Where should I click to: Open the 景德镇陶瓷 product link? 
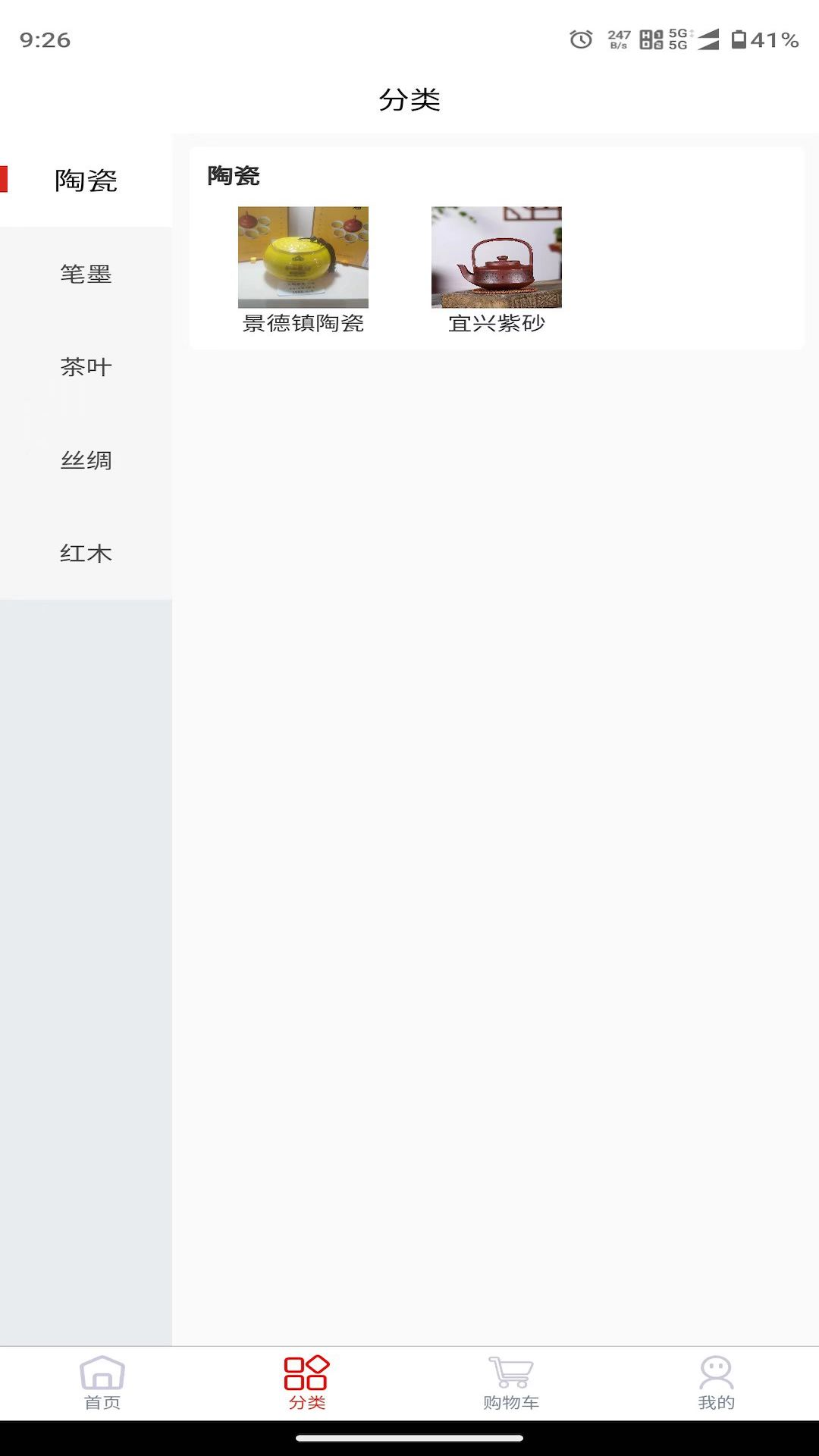tap(302, 325)
